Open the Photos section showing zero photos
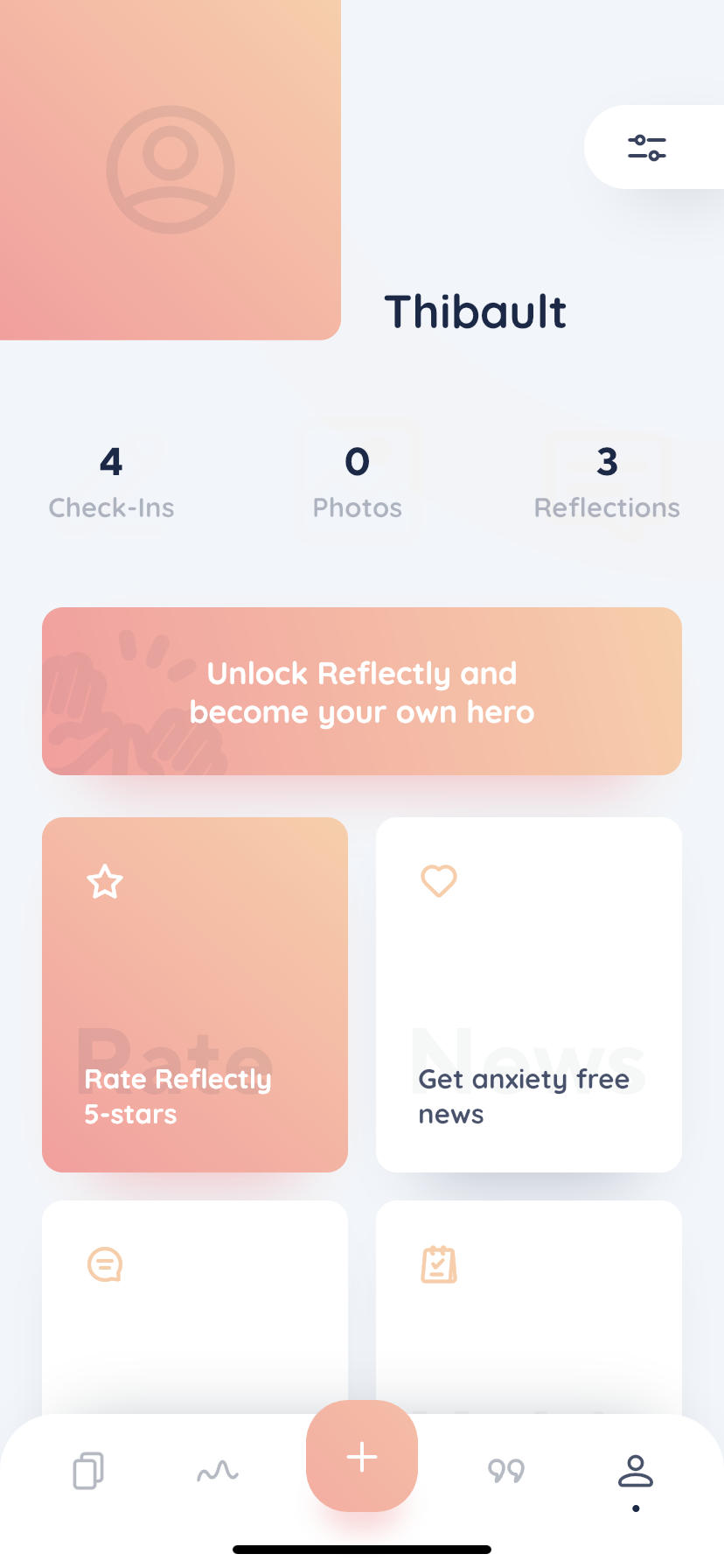This screenshot has height=1568, width=724. [356, 481]
